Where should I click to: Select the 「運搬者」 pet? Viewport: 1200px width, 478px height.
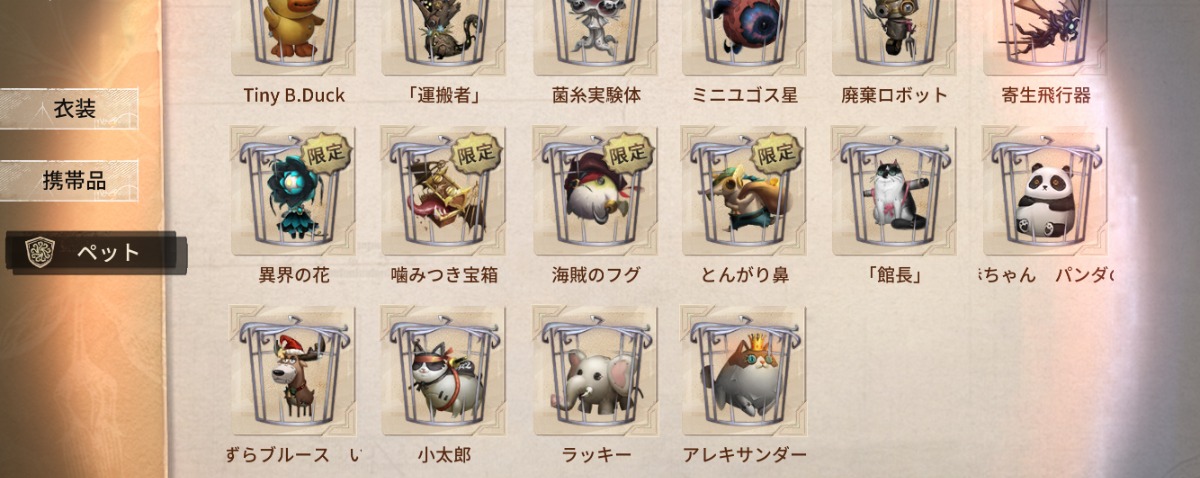[443, 35]
